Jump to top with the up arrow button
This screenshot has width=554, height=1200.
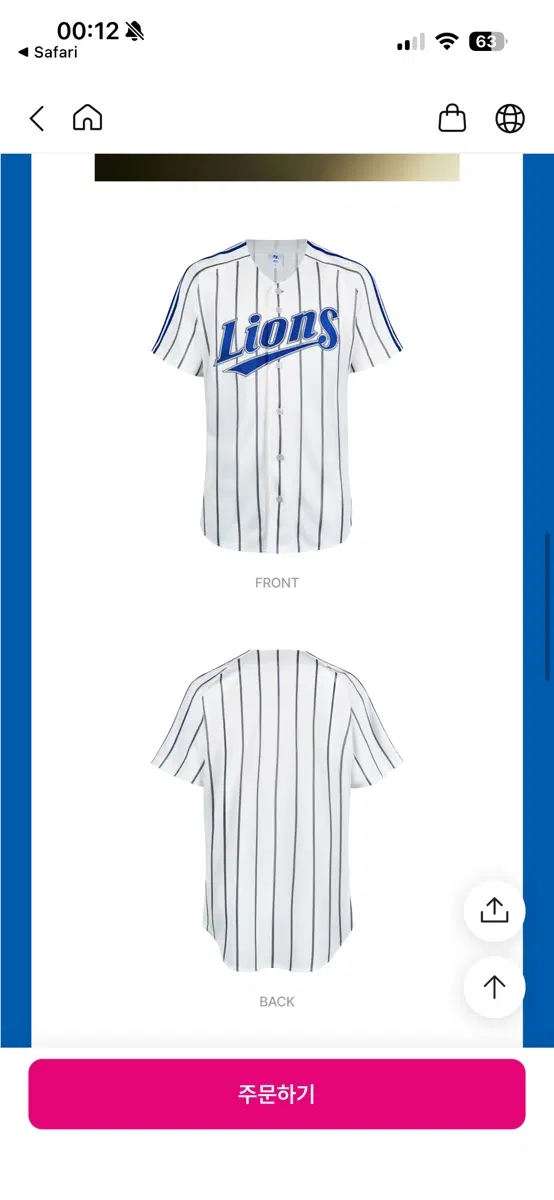click(x=495, y=987)
